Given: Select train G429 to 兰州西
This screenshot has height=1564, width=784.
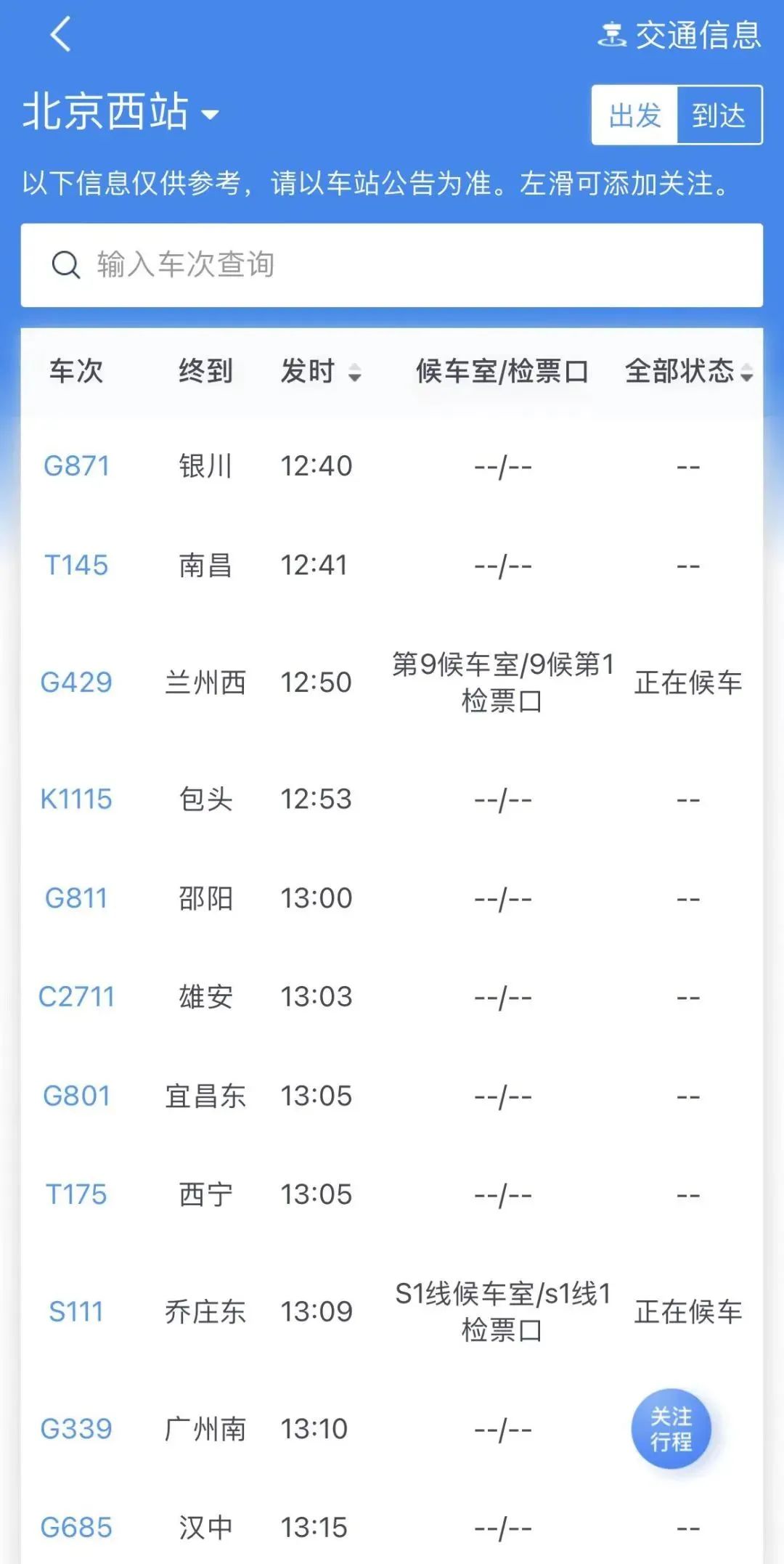Looking at the screenshot, I should [x=78, y=682].
